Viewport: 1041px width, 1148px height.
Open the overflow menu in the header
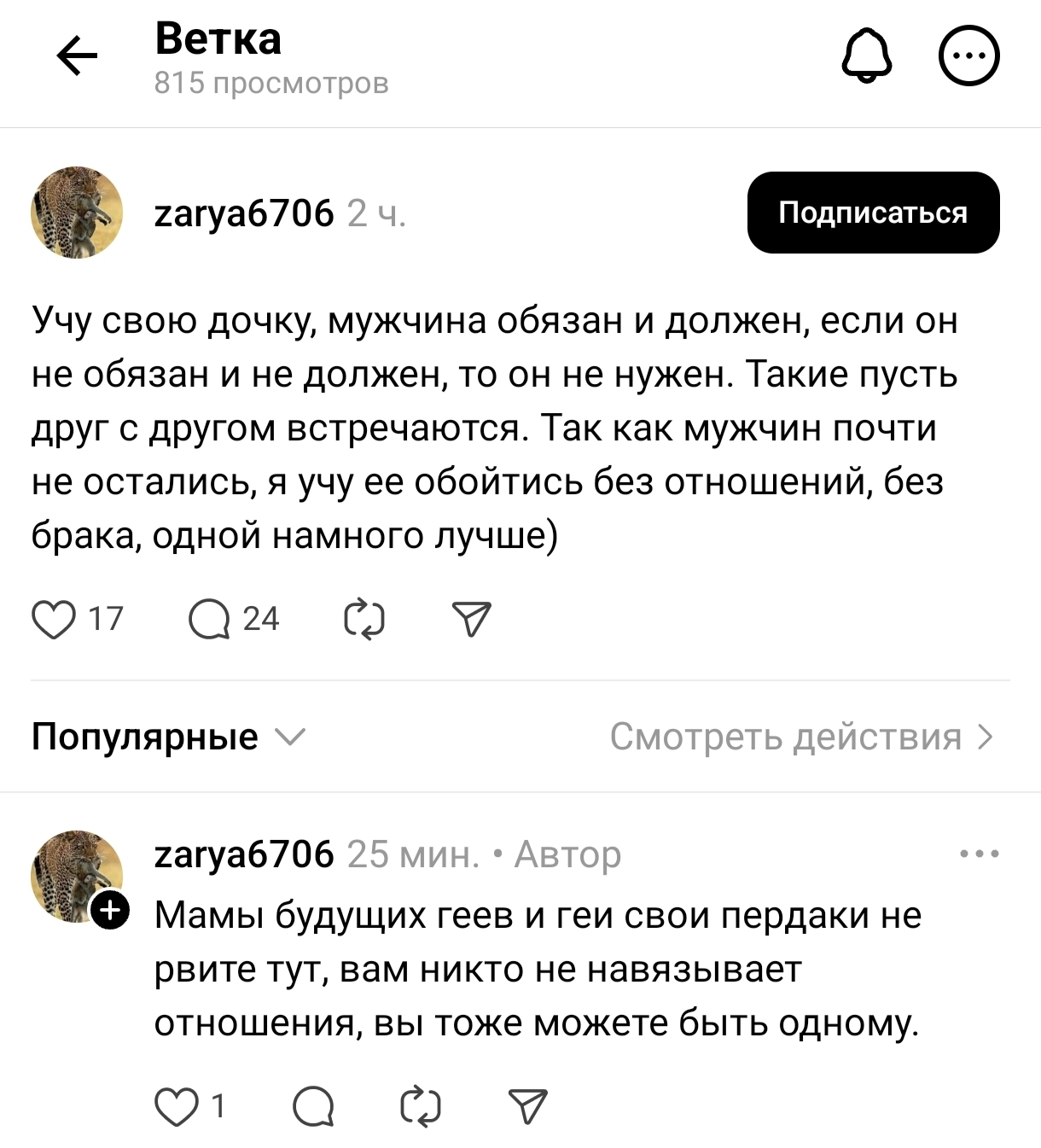968,56
